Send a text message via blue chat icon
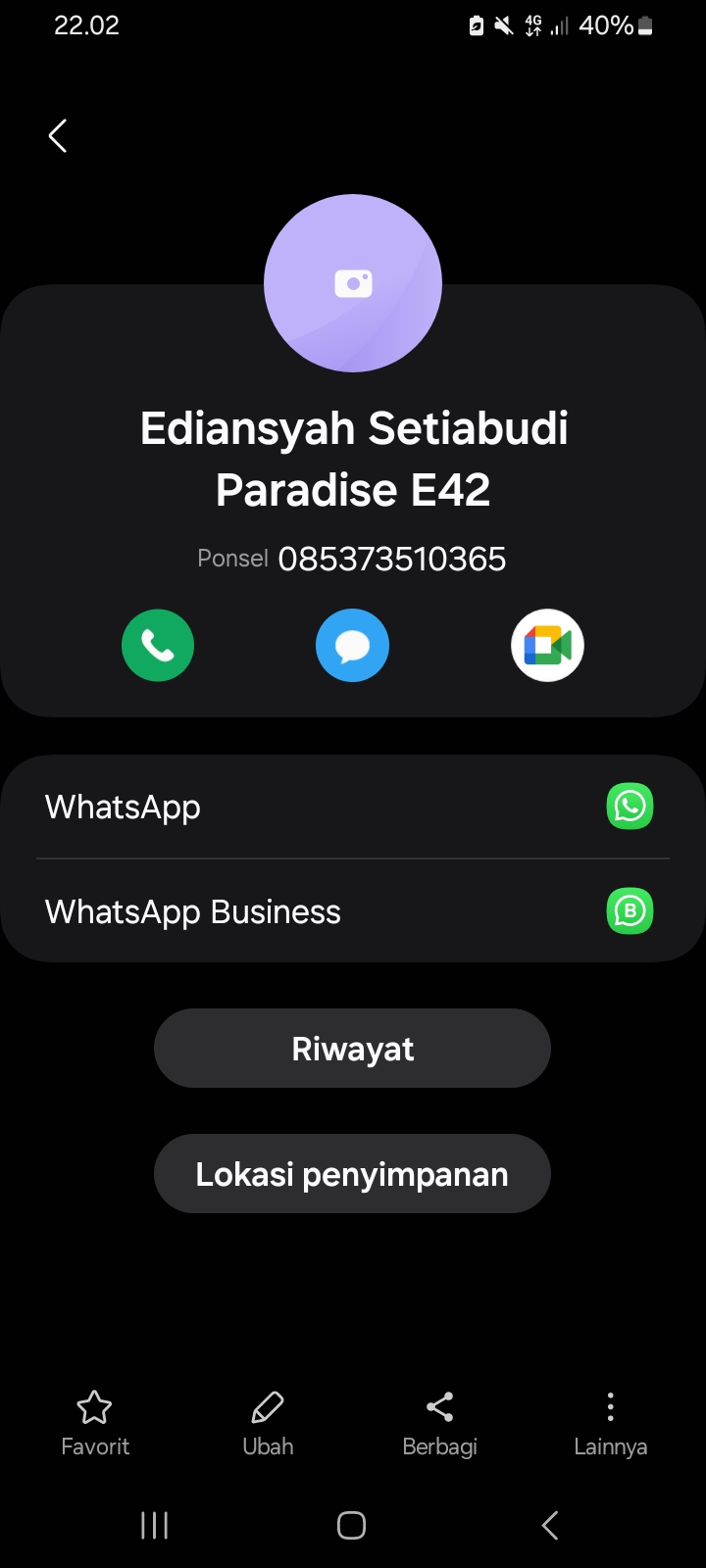 click(352, 645)
